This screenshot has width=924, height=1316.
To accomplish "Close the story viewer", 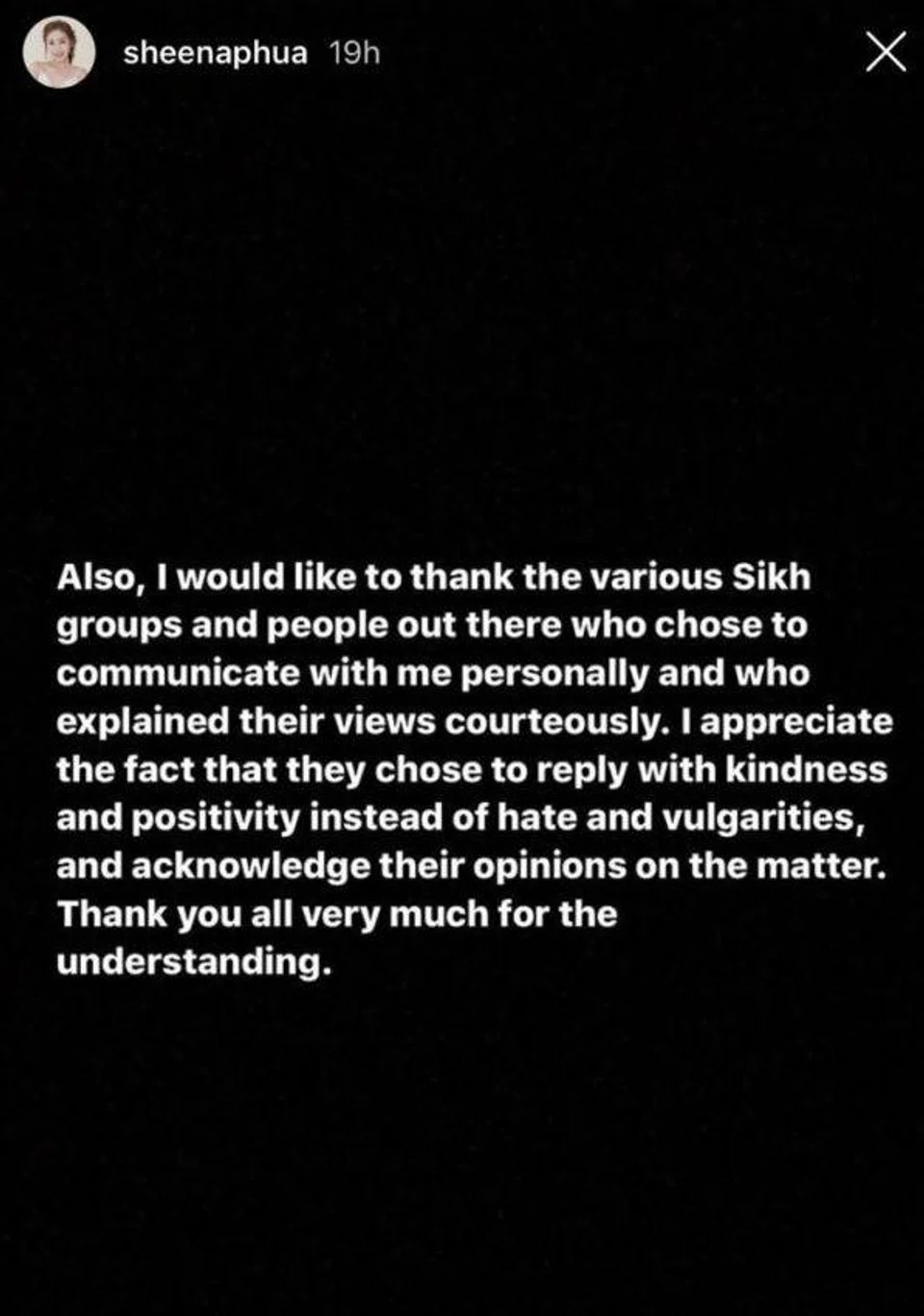I will point(885,52).
